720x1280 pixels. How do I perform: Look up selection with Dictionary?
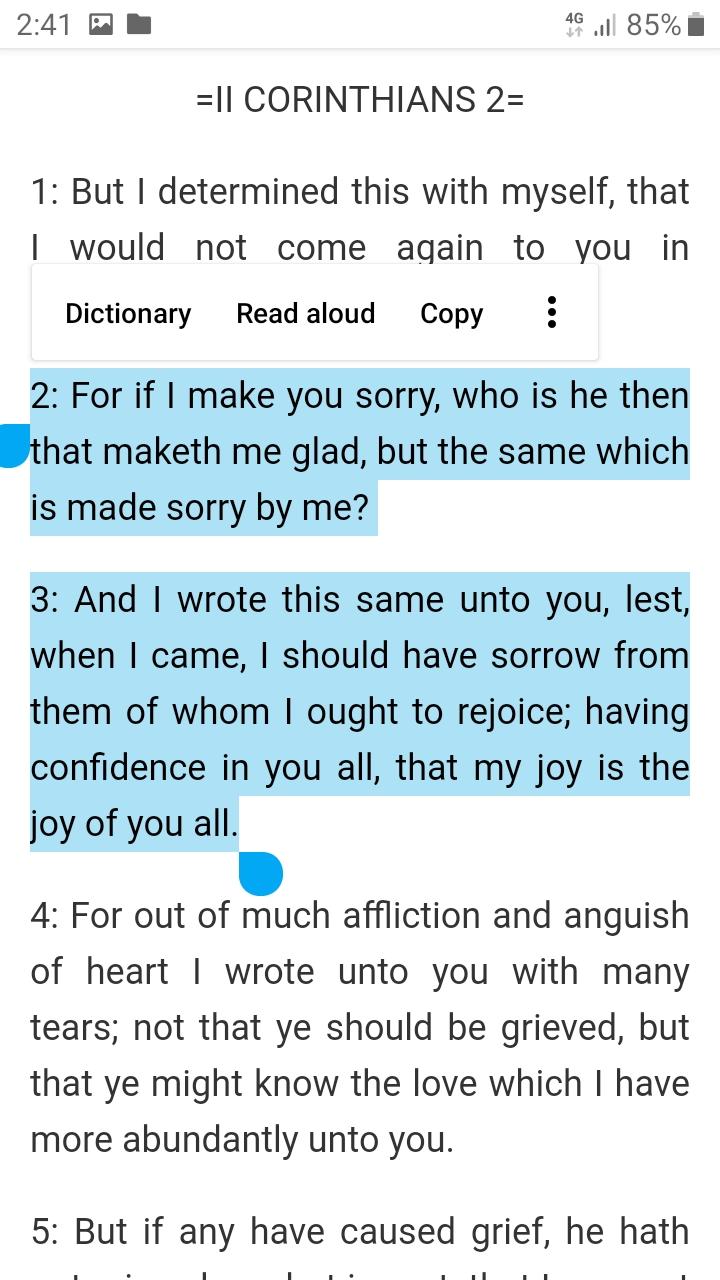click(128, 313)
